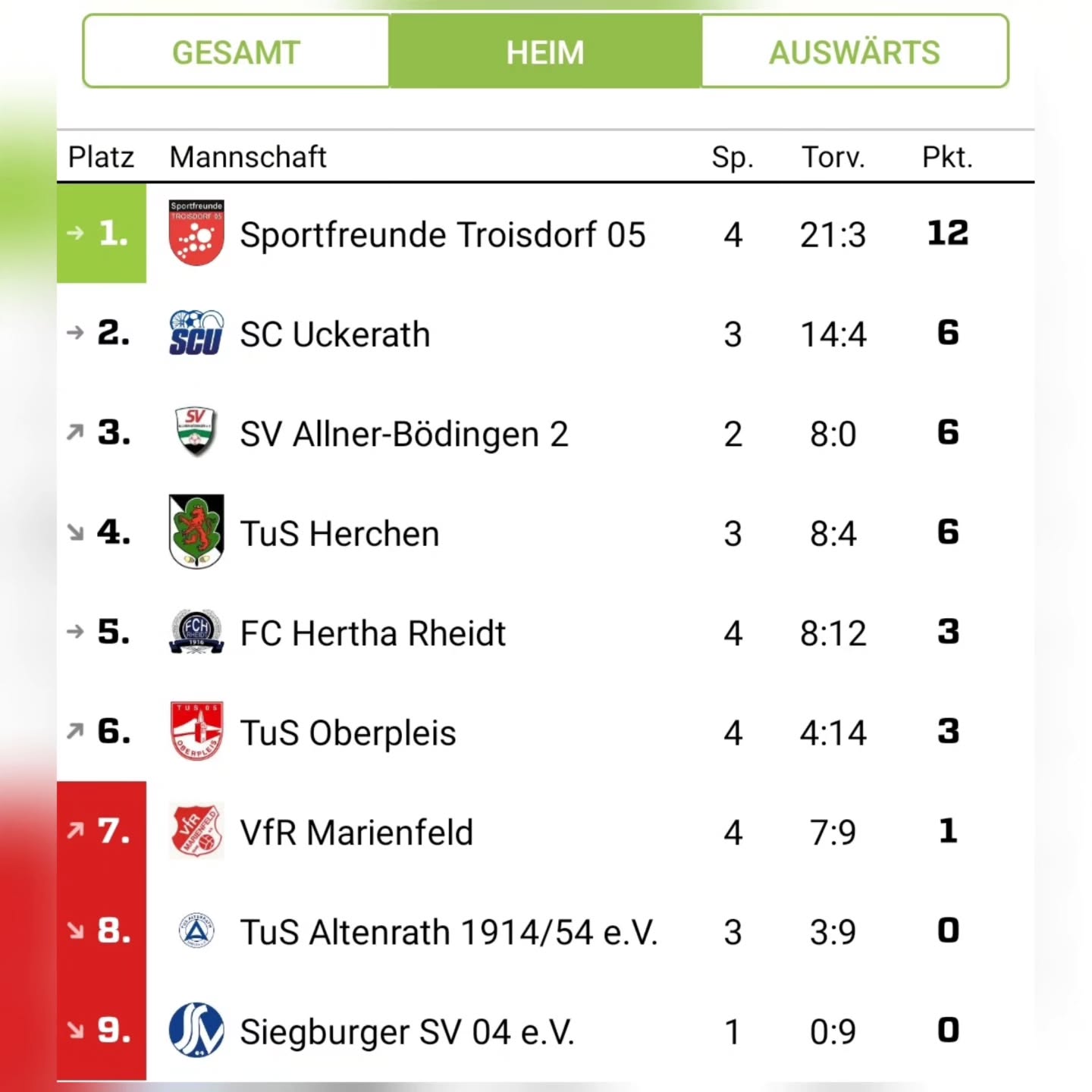The width and height of the screenshot is (1092, 1092).
Task: Show the AUSWÄRTS standings tab
Action: pos(855,52)
